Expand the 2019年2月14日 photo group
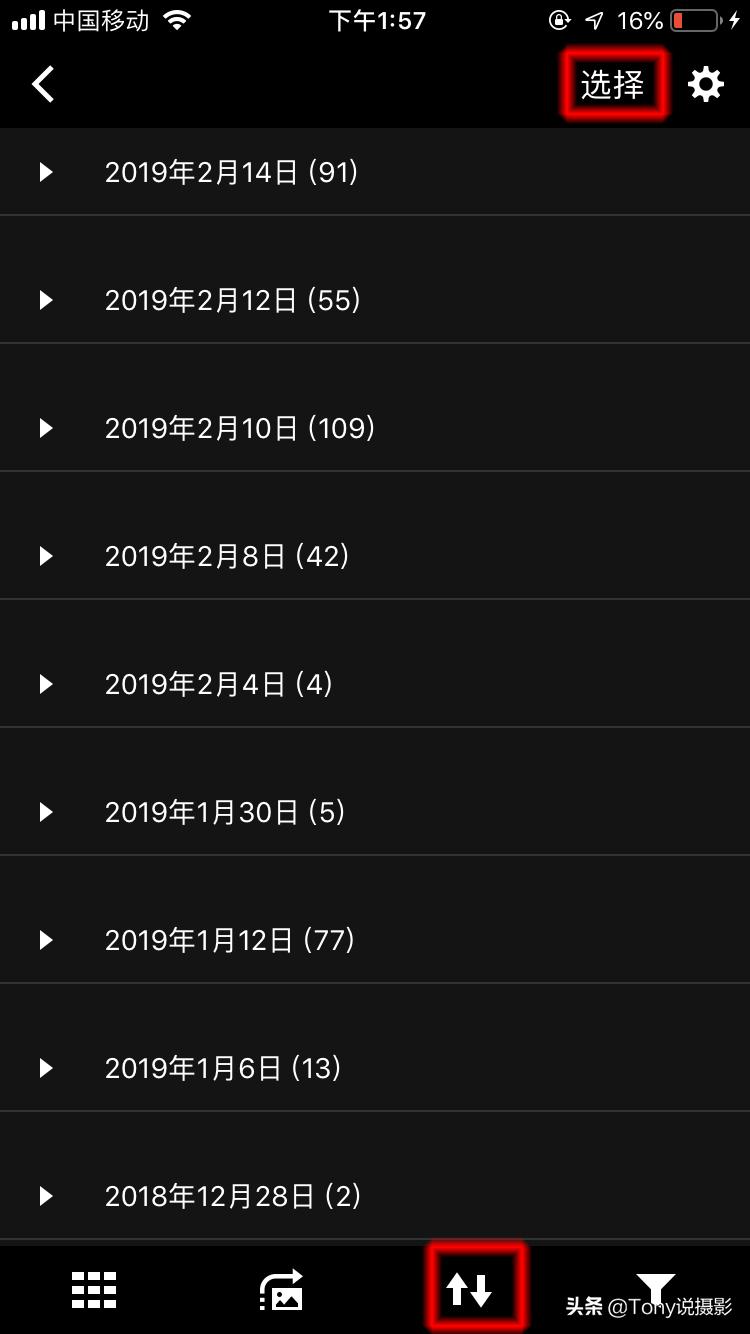This screenshot has width=750, height=1334. 230,171
